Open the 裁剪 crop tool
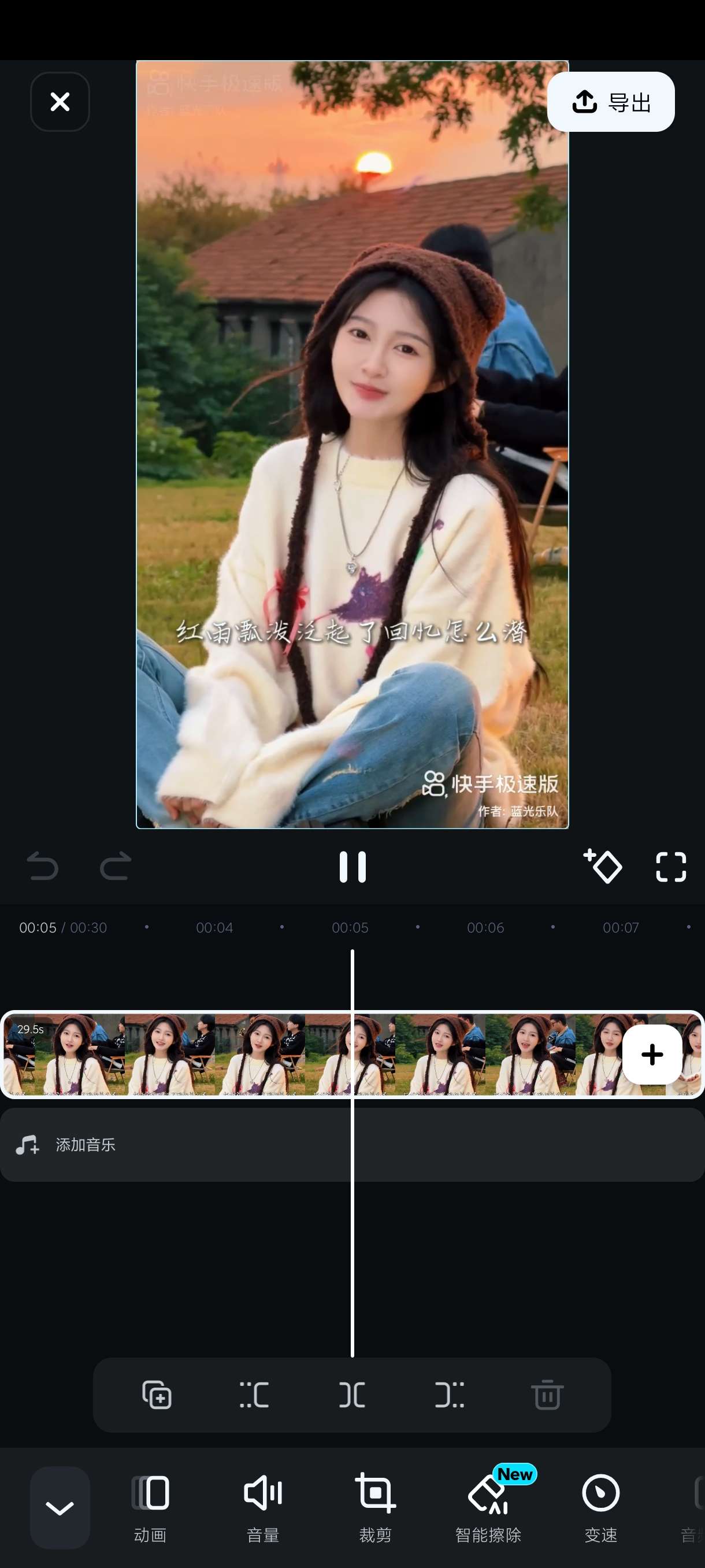This screenshot has width=705, height=1568. click(x=375, y=1507)
